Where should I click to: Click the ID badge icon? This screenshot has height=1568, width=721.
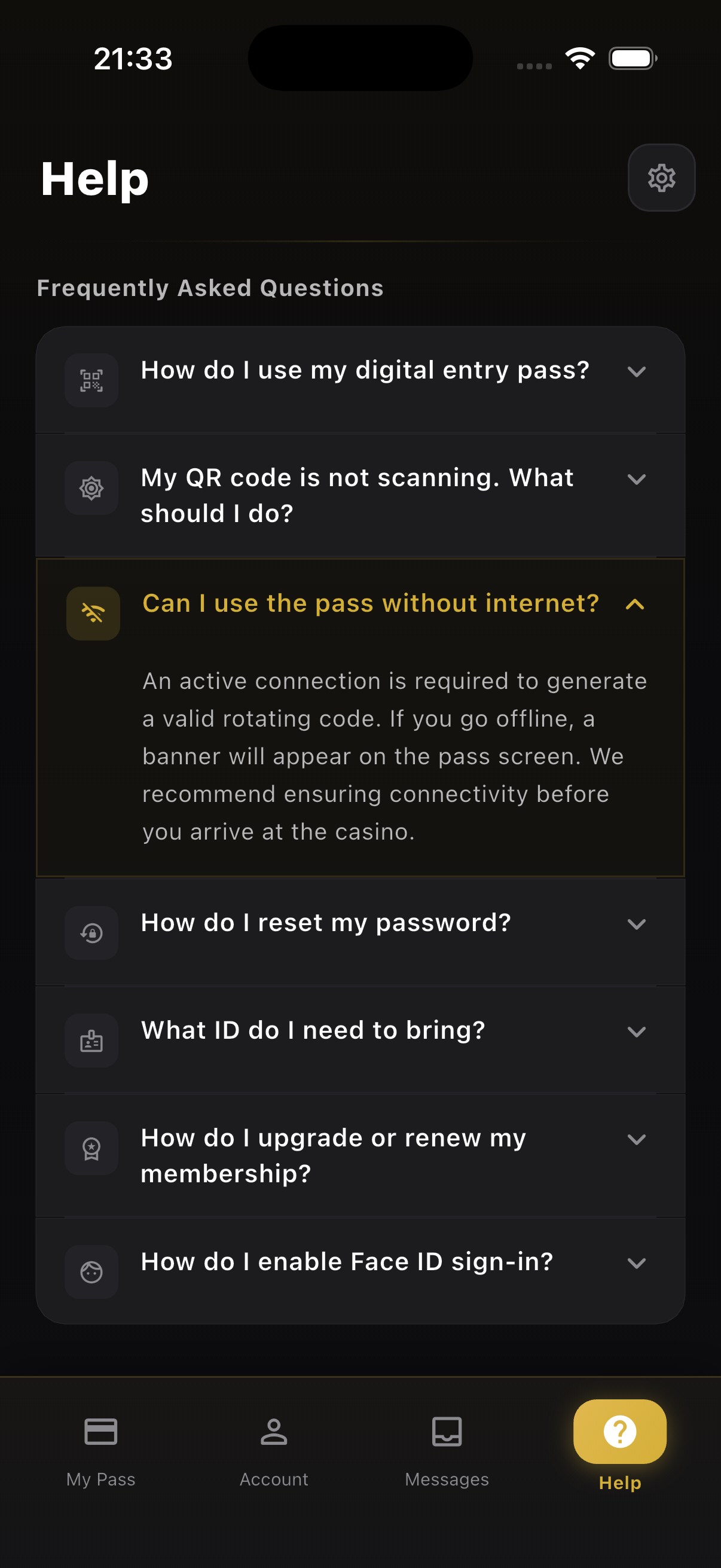(91, 1041)
